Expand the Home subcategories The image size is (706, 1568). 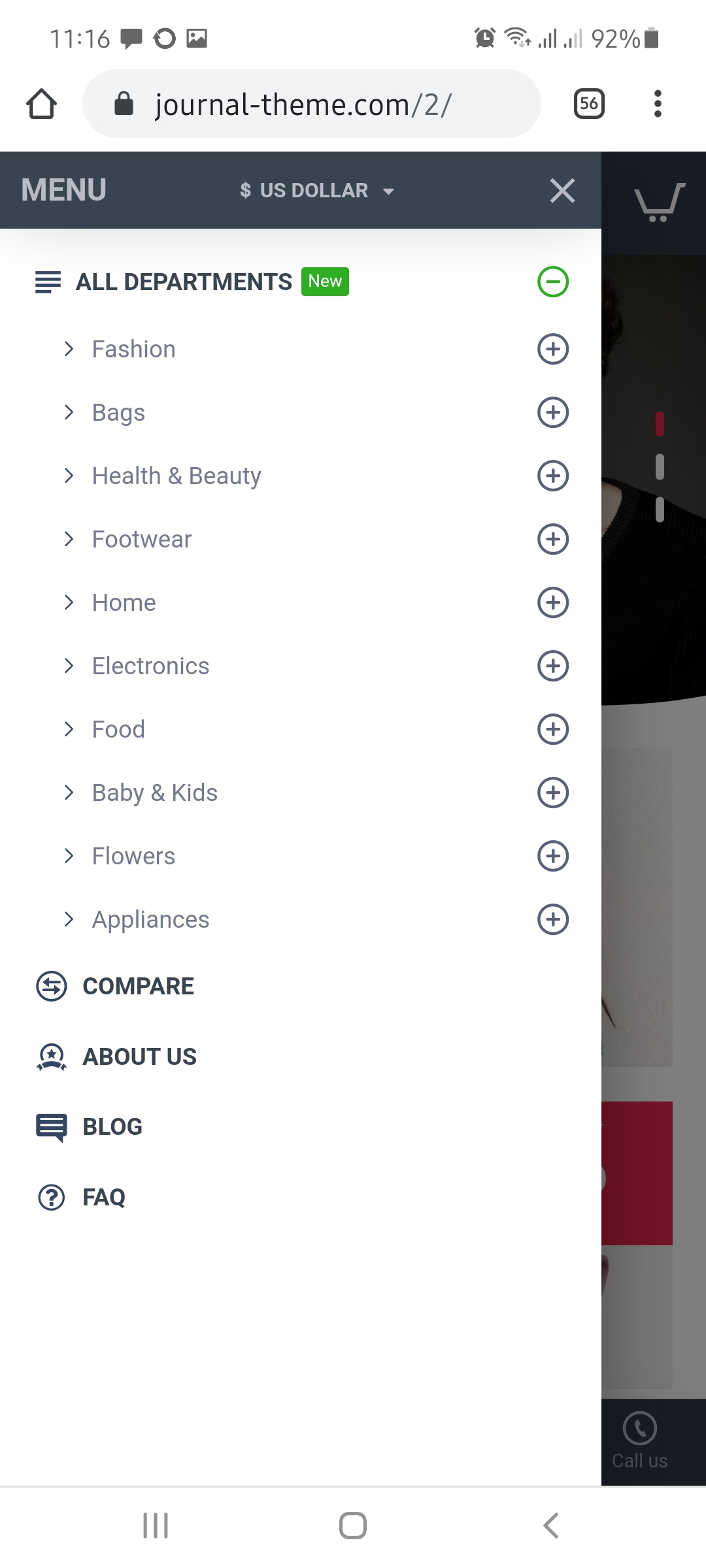coord(553,602)
